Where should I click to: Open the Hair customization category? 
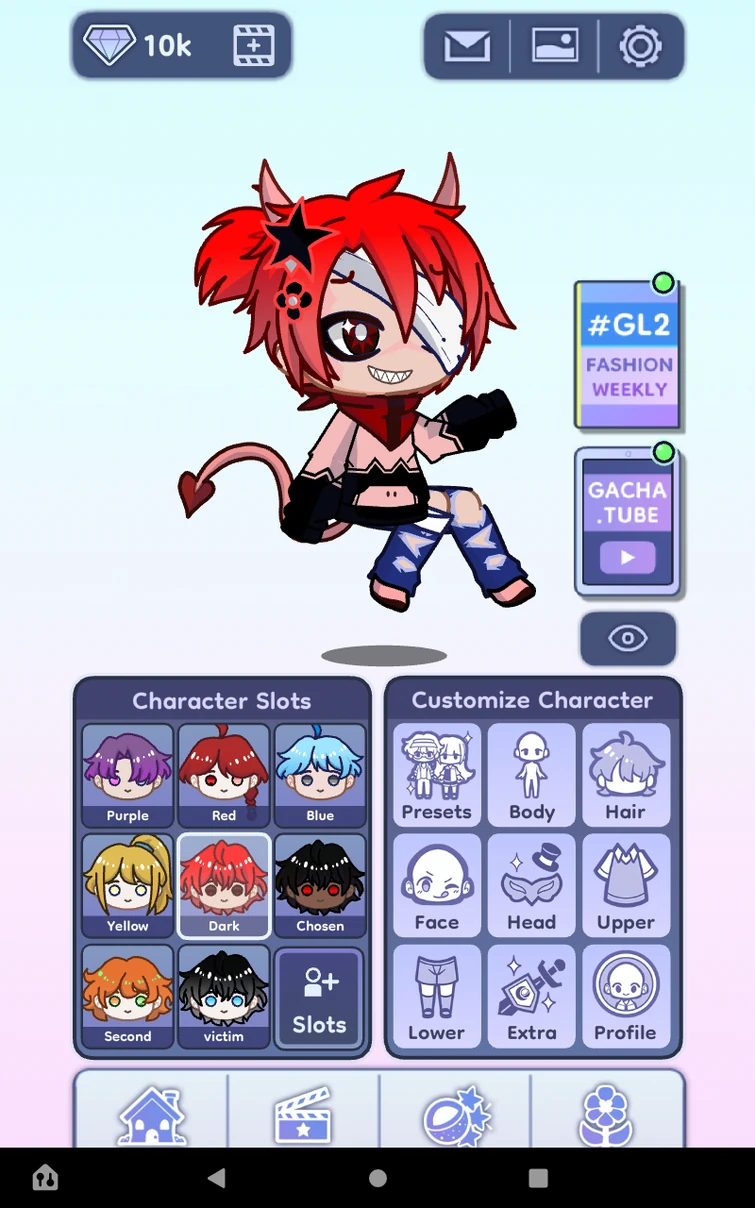pos(626,775)
